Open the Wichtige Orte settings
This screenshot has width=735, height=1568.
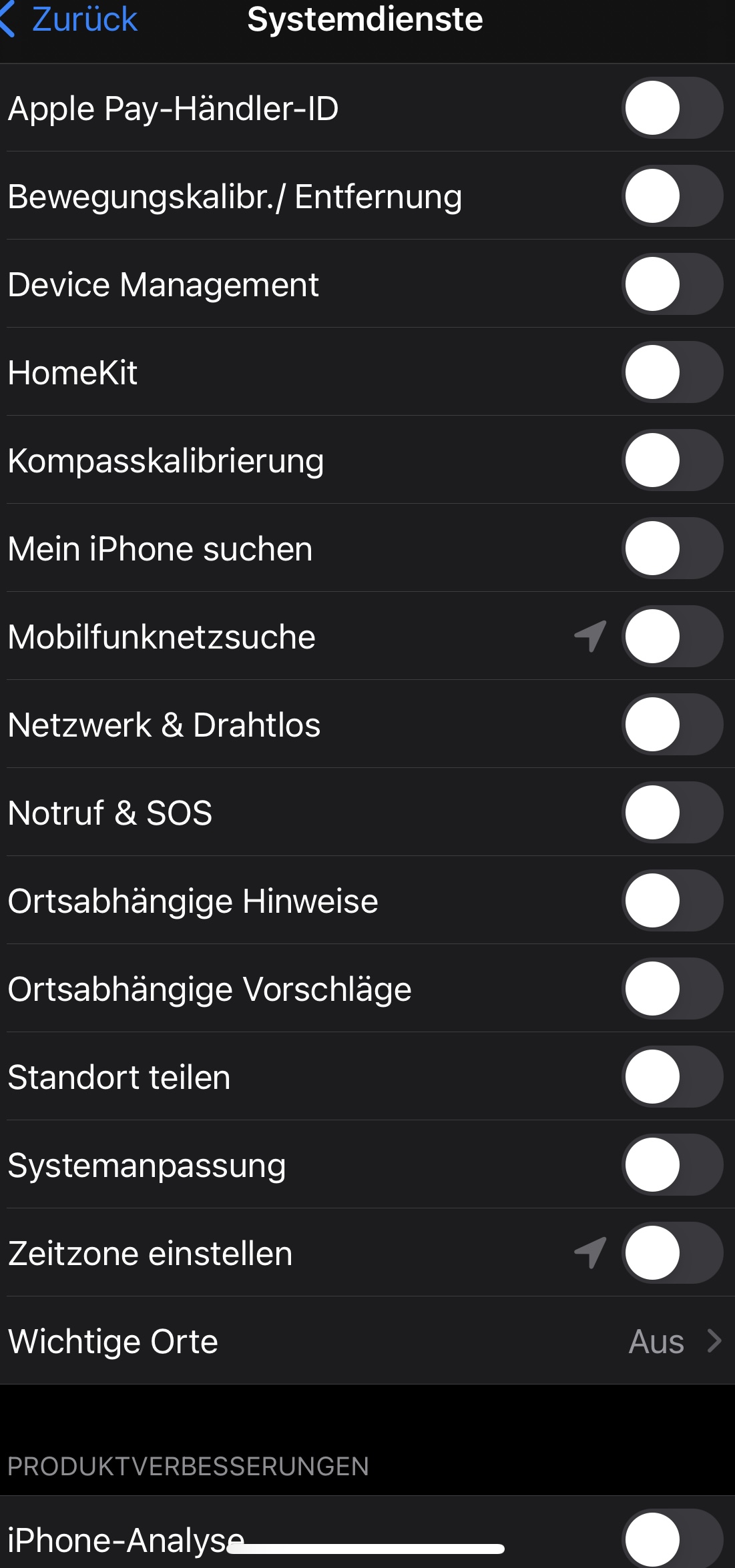pos(367,1341)
